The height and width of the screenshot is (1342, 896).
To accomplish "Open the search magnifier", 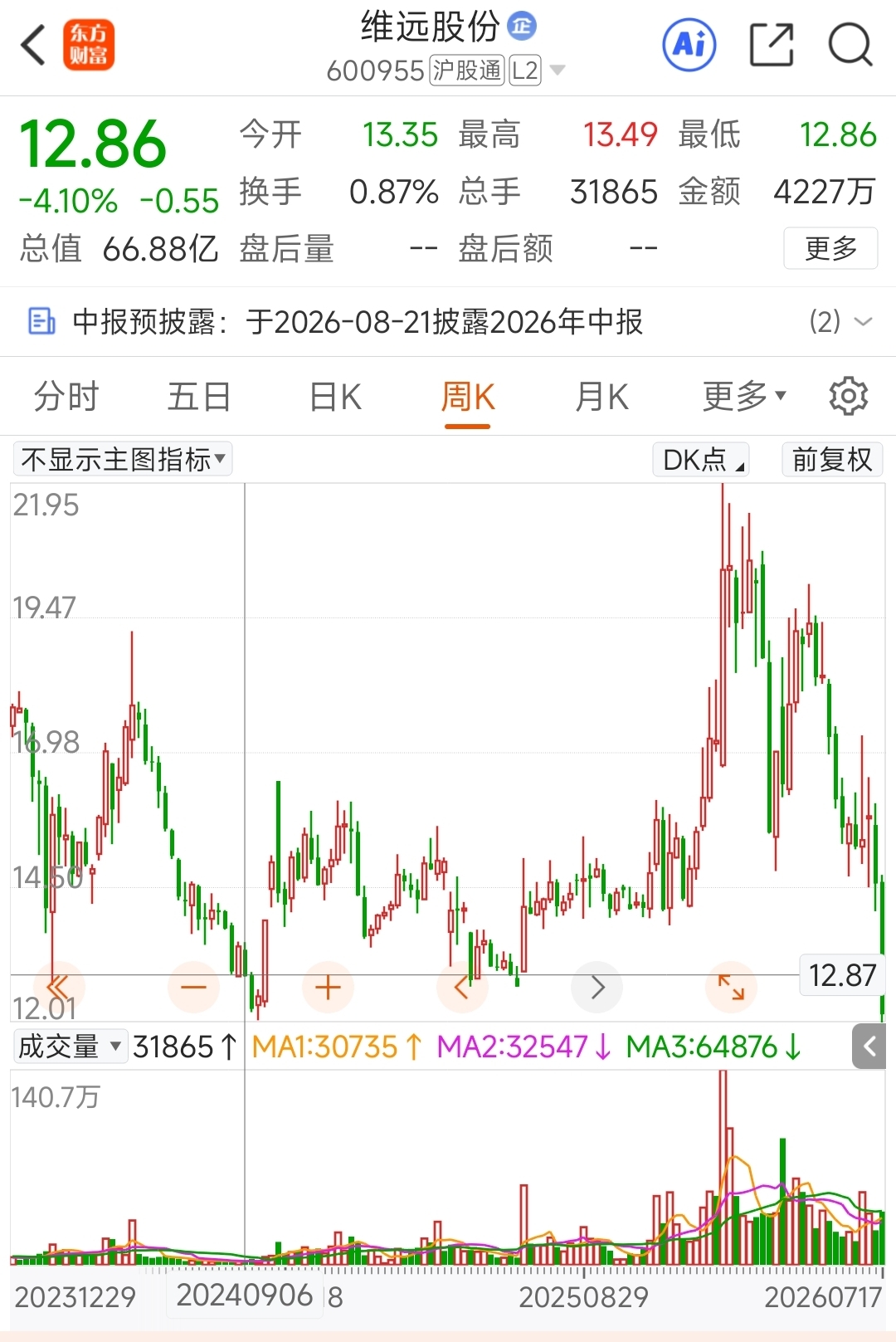I will coord(850,44).
